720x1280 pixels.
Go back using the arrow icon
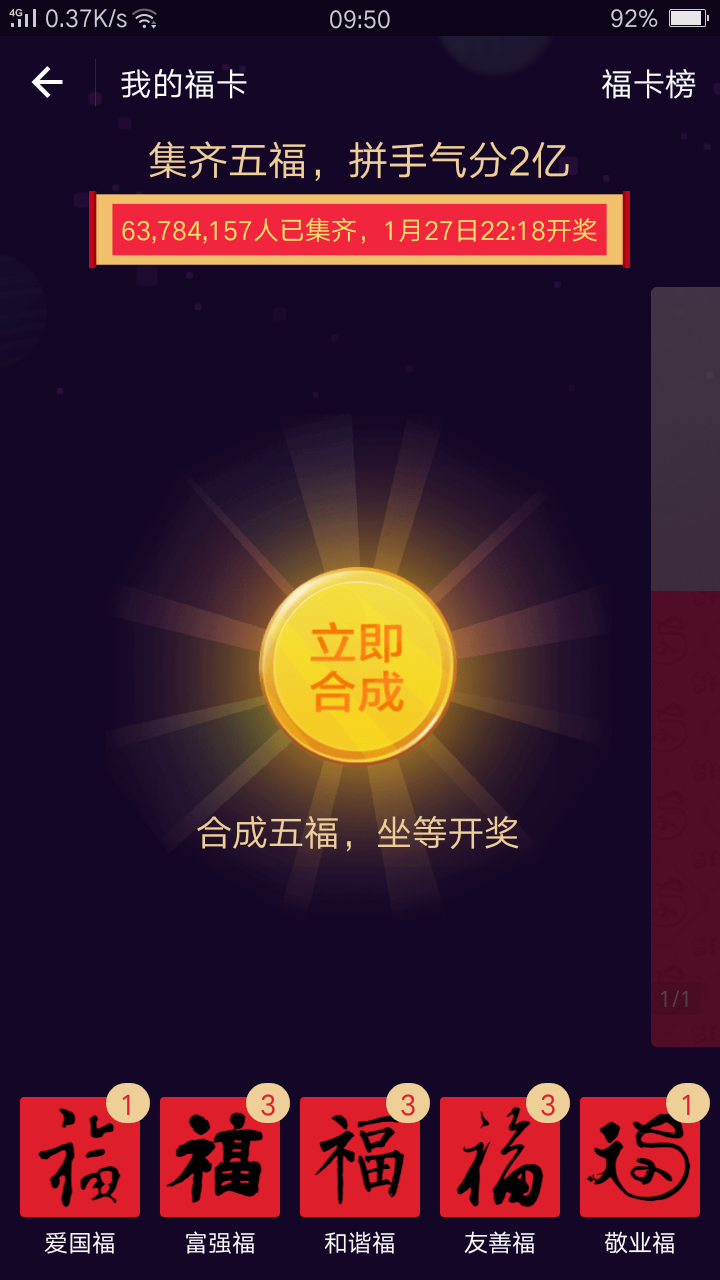tap(47, 83)
